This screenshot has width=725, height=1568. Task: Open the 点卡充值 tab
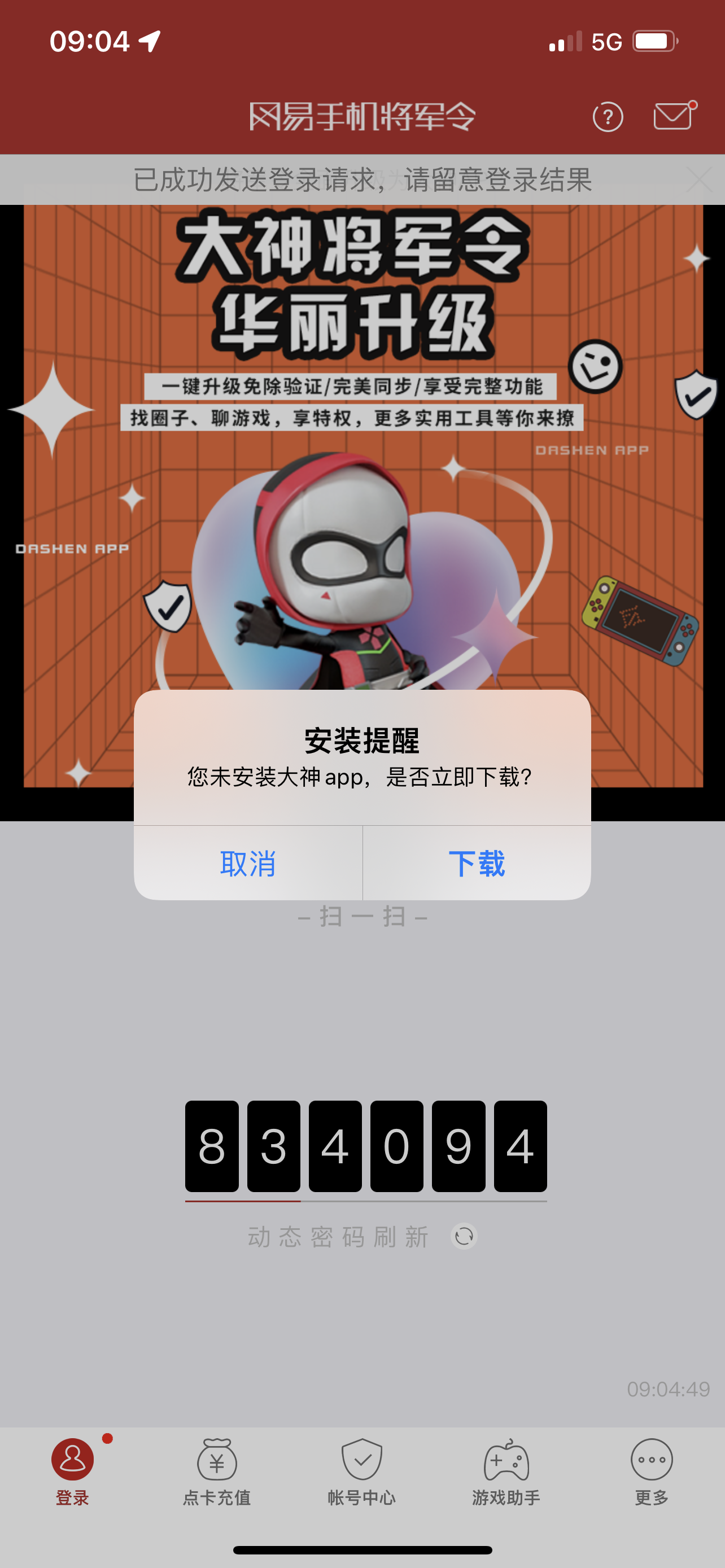pos(217,1470)
